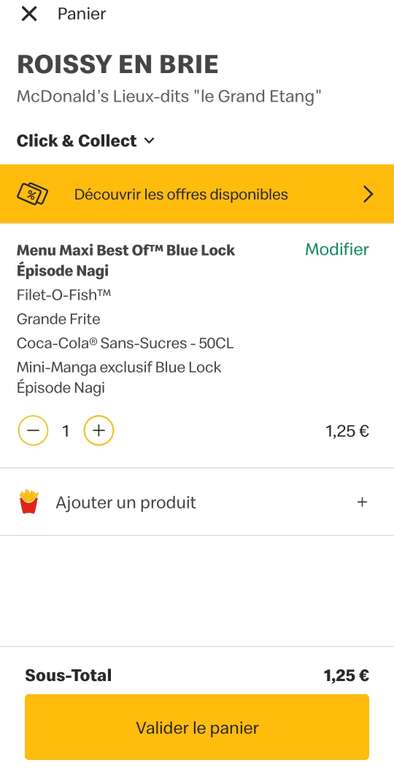
Task: Increase menu quantity with plus button
Action: (98, 431)
